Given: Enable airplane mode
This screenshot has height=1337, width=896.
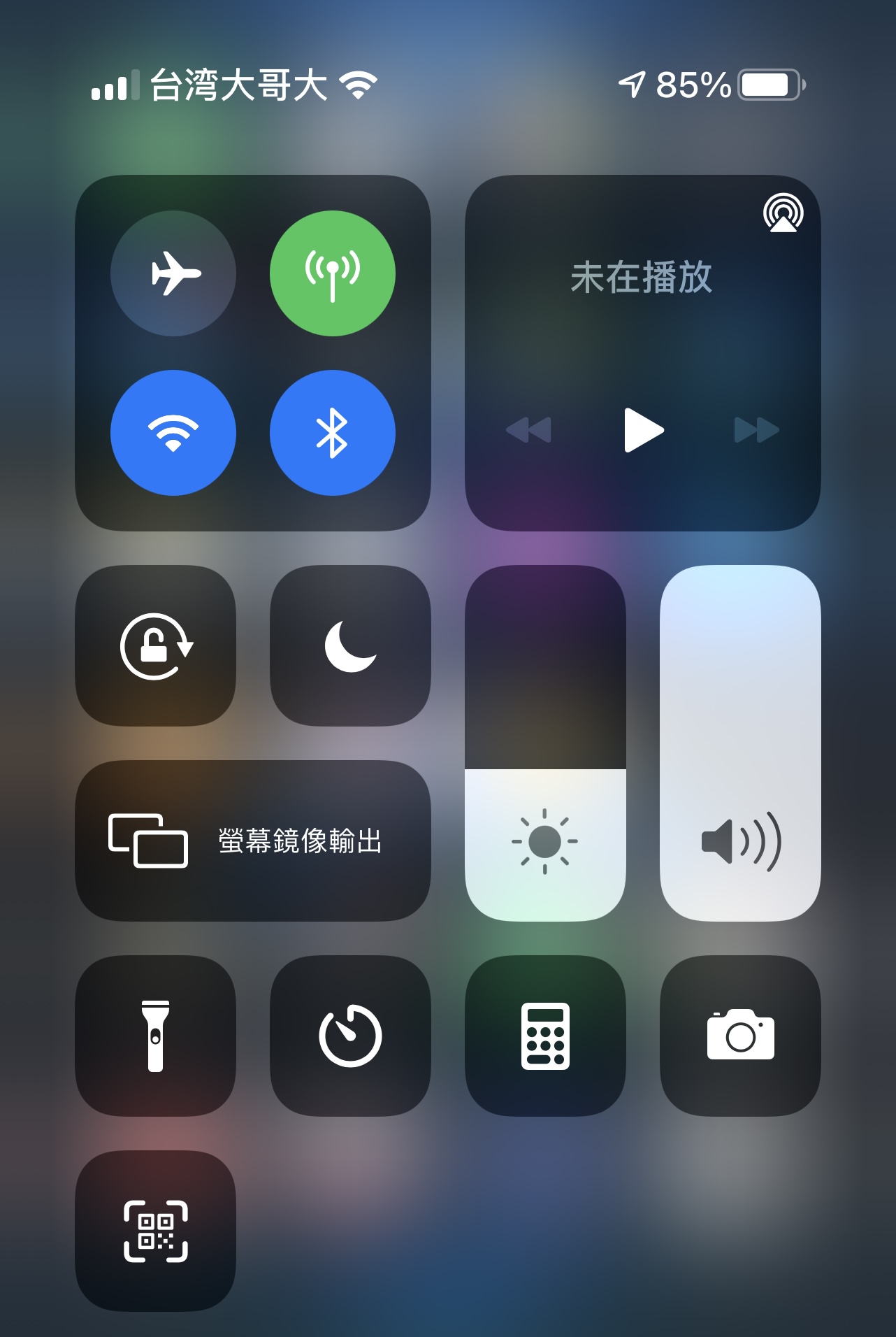Looking at the screenshot, I should click(173, 273).
